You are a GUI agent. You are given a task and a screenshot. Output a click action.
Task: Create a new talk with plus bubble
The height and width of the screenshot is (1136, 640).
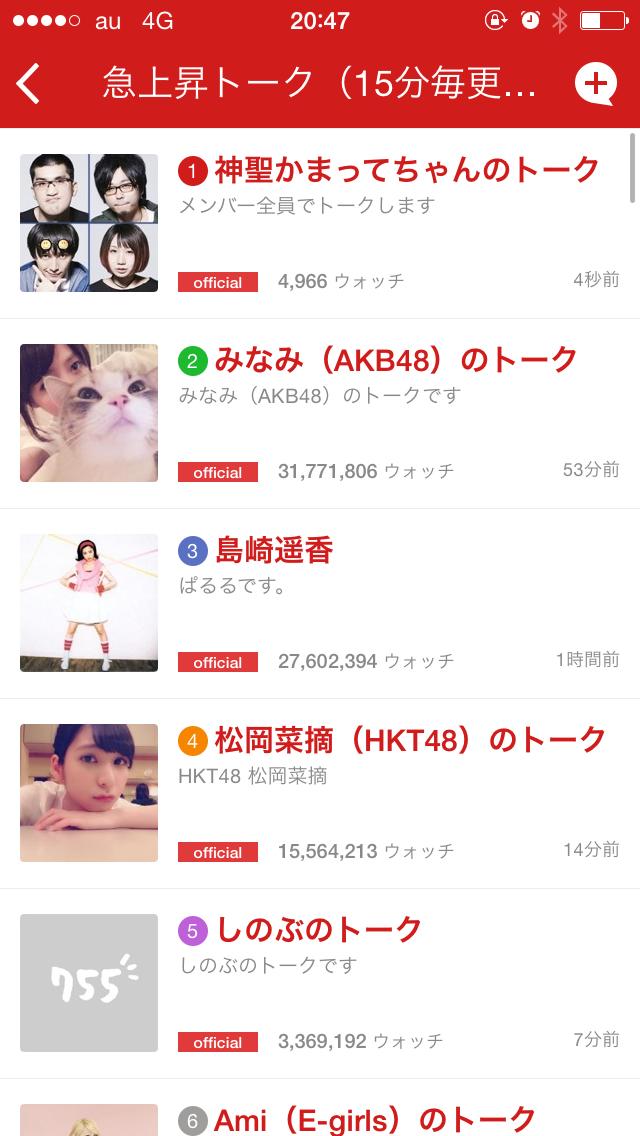tap(596, 84)
